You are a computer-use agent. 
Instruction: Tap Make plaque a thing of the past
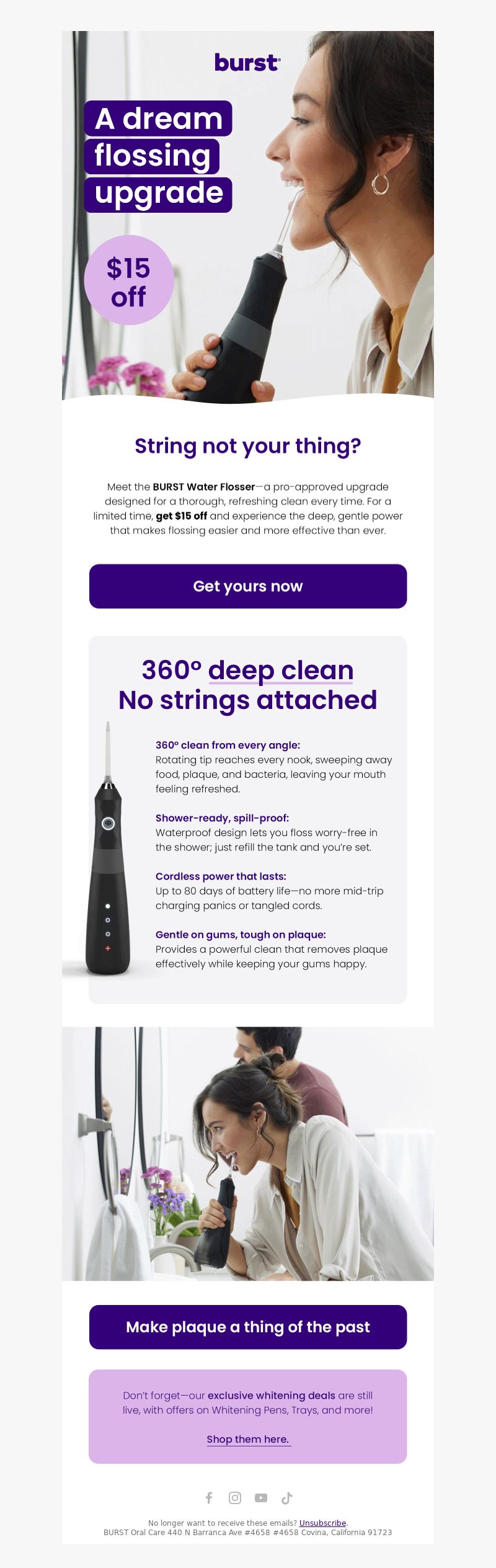tap(248, 1327)
